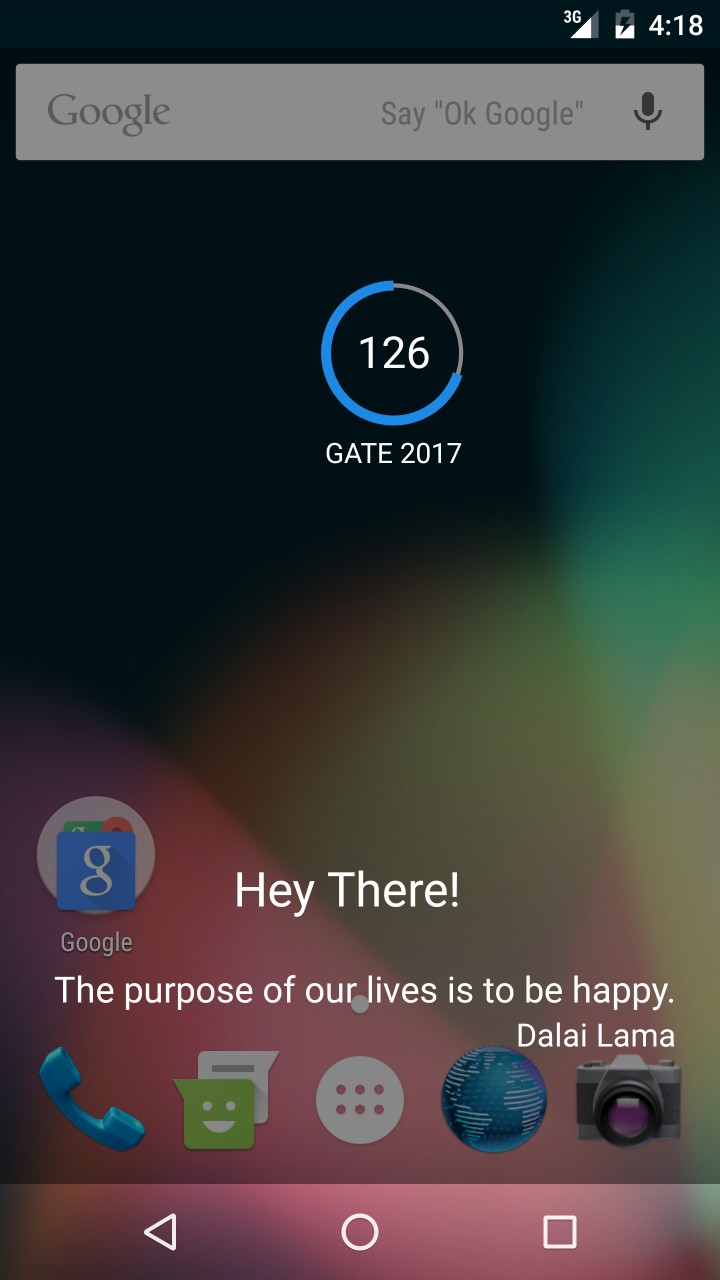Launch the Browser globe app
Image resolution: width=720 pixels, height=1280 pixels.
pyautogui.click(x=494, y=1100)
